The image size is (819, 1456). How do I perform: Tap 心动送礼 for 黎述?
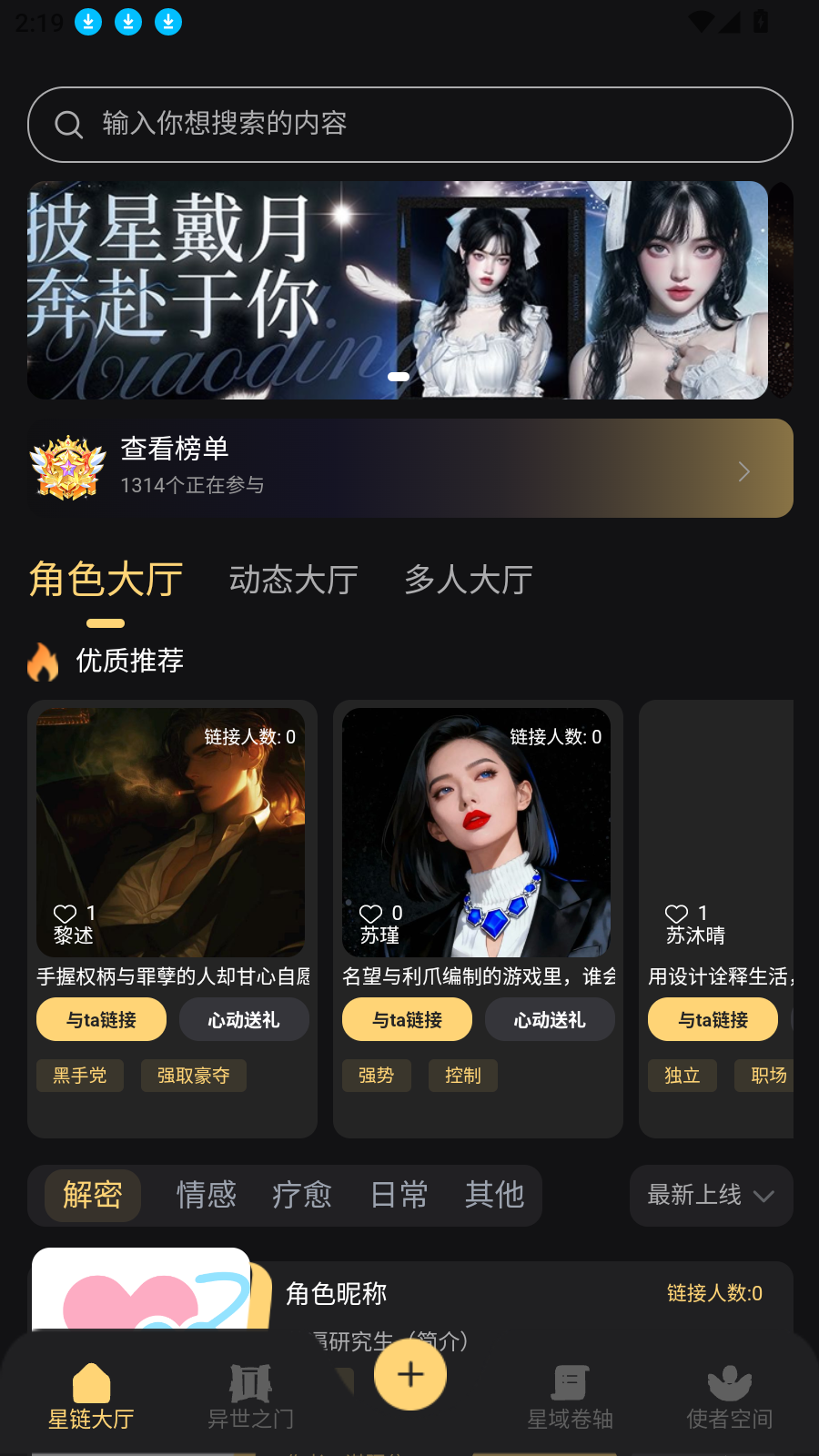pos(244,1019)
